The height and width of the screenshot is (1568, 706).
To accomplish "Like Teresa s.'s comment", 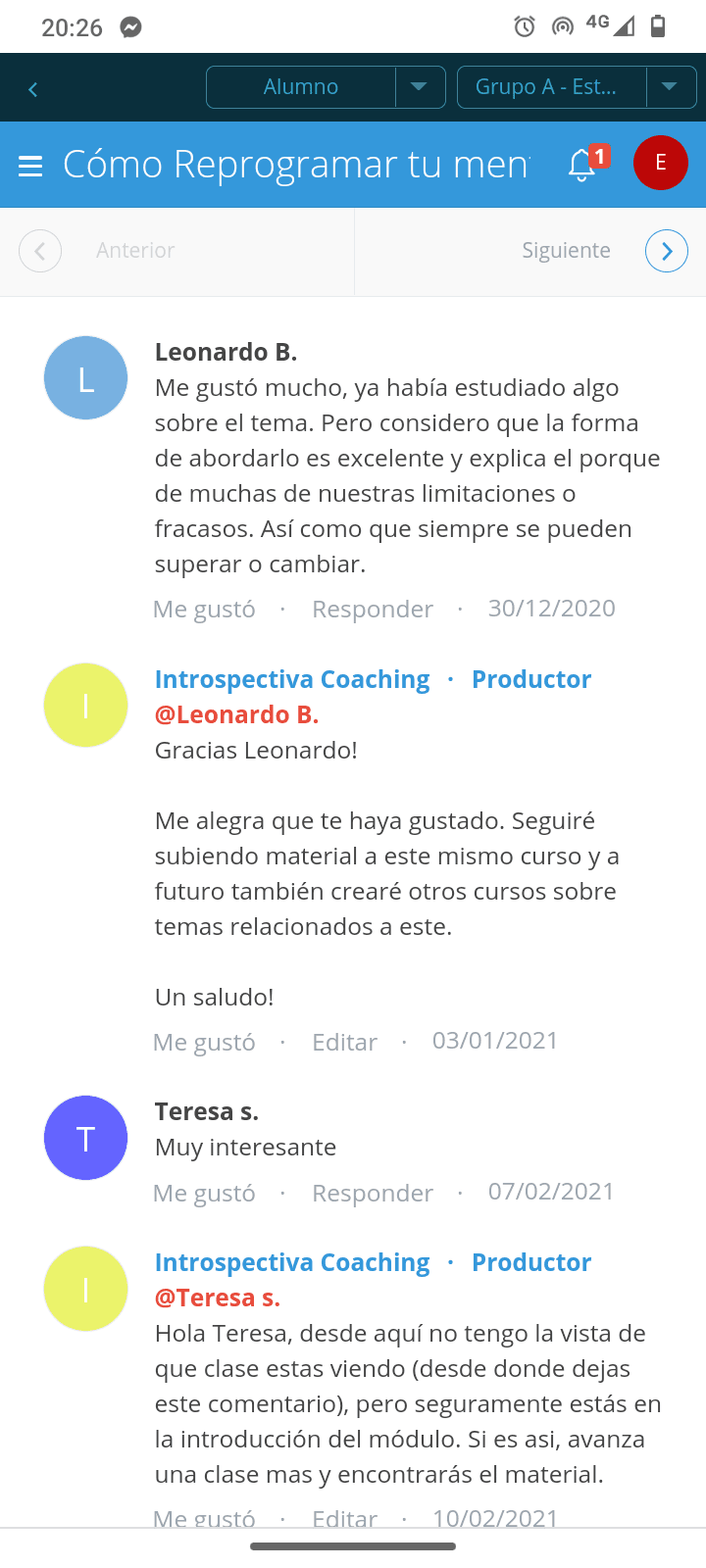I will coord(204,1194).
